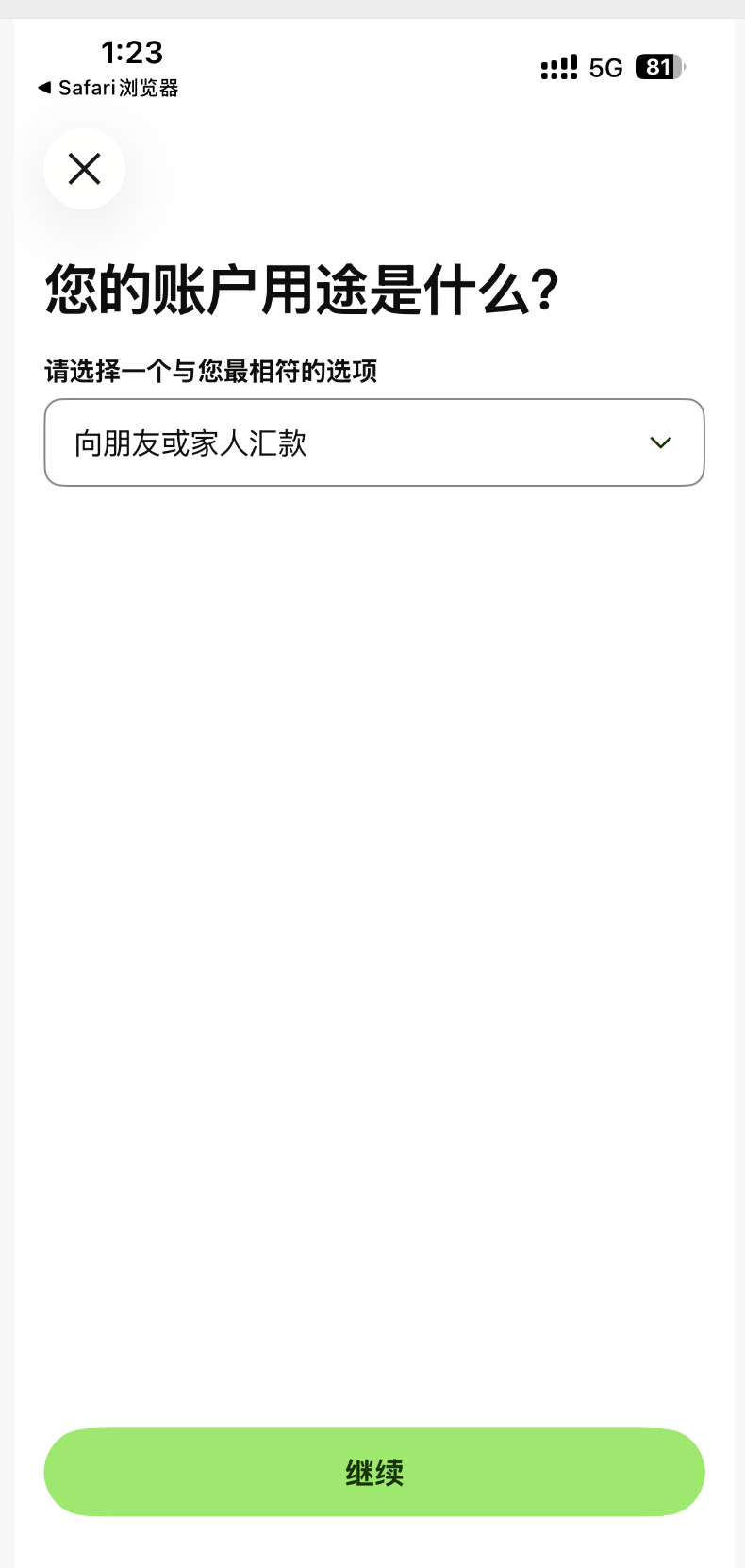Tap the 5G network indicator
The width and height of the screenshot is (745, 1568).
[x=605, y=67]
